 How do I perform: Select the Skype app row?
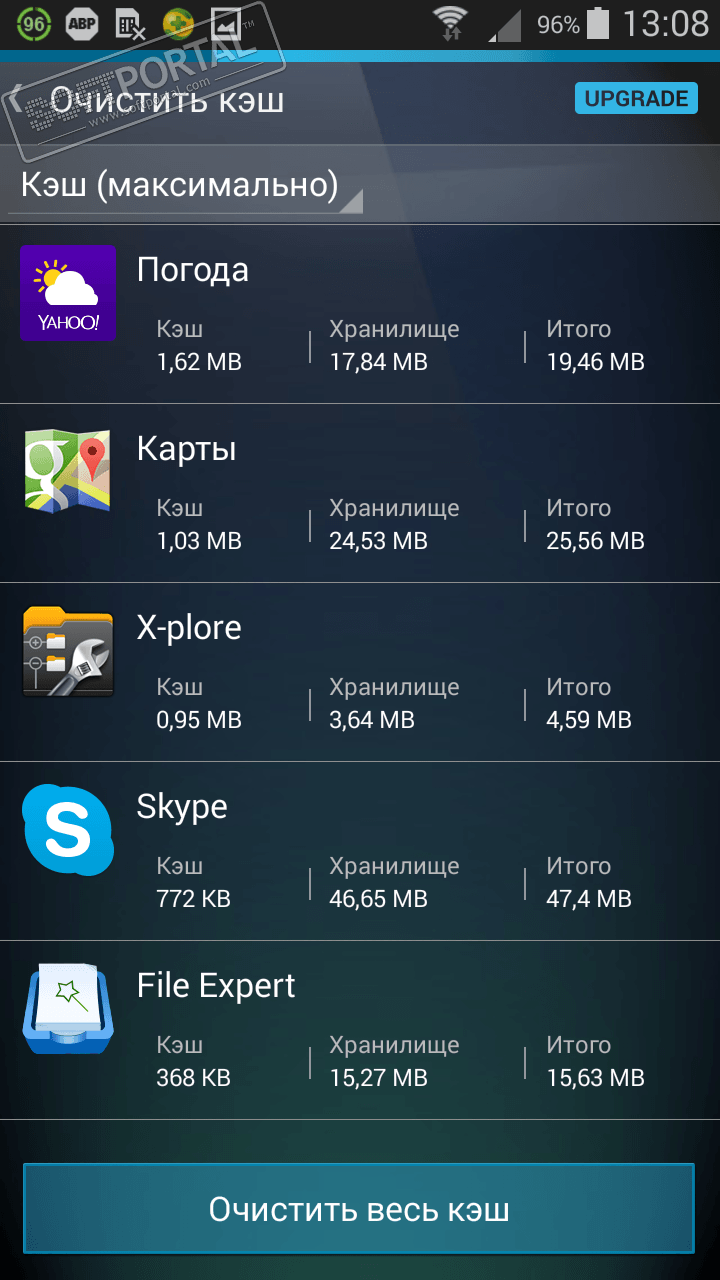click(x=360, y=851)
